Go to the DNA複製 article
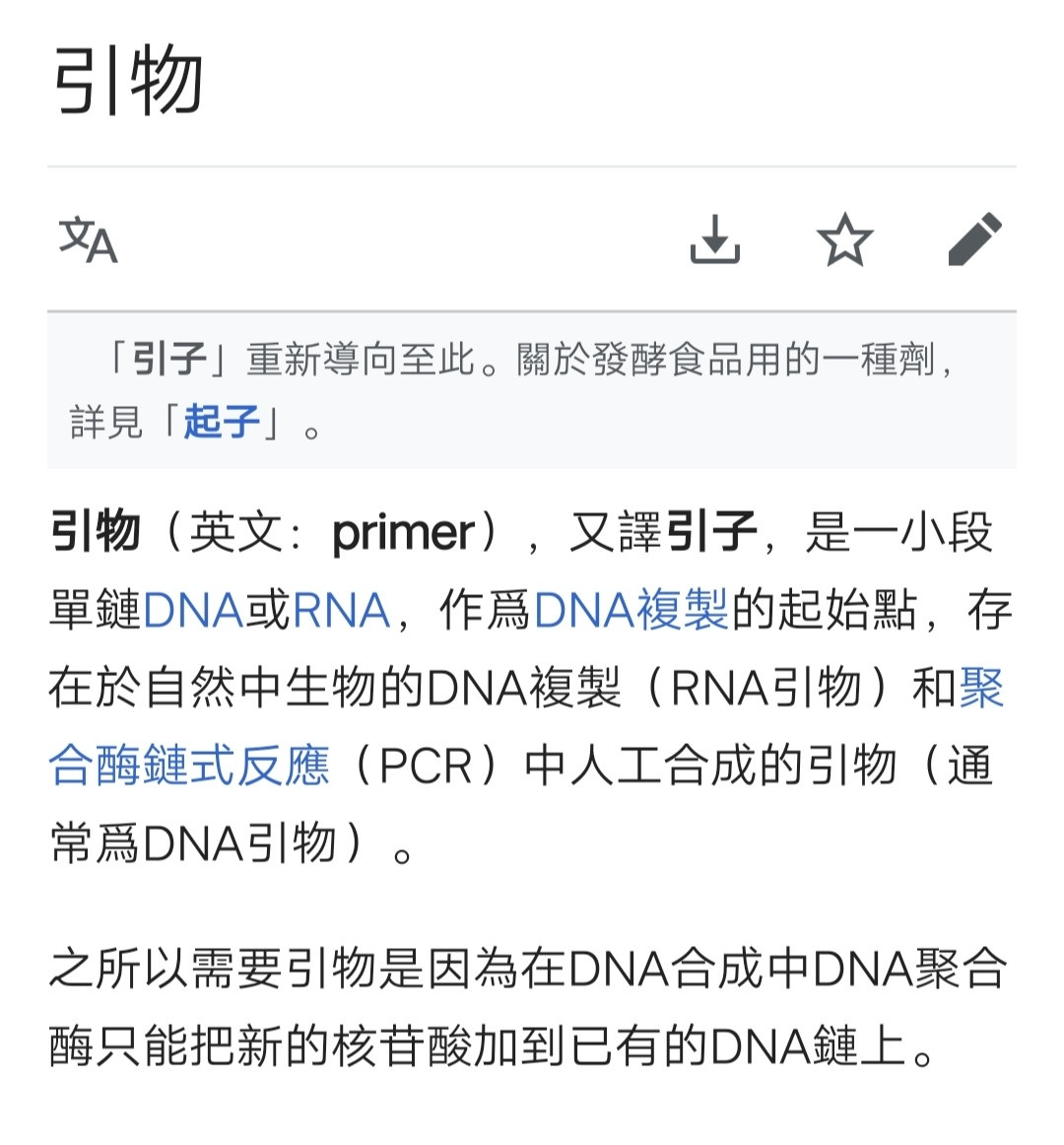This screenshot has height=1145, width=1064. [x=631, y=610]
